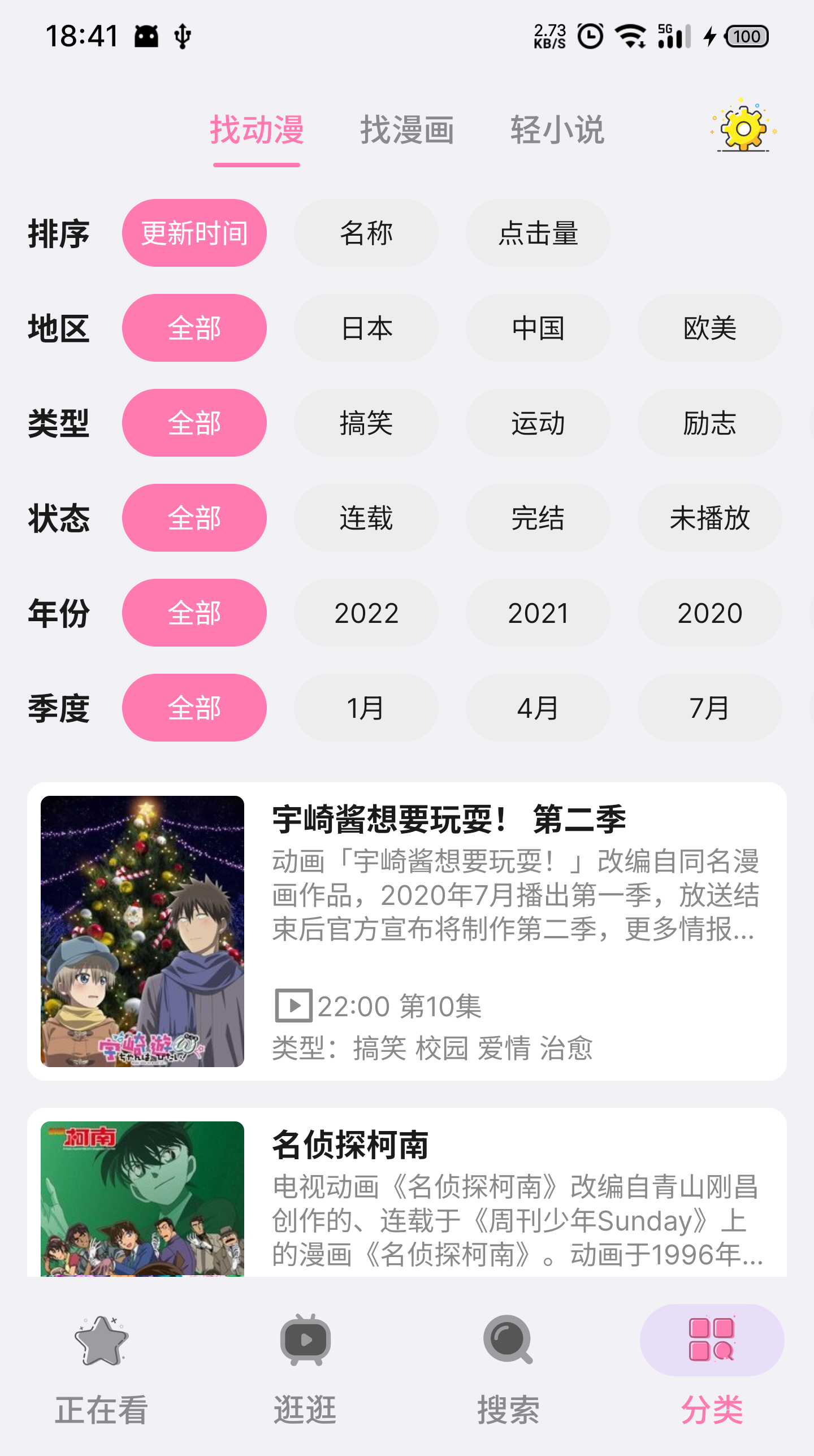Select the 运动 type chip

(x=538, y=423)
